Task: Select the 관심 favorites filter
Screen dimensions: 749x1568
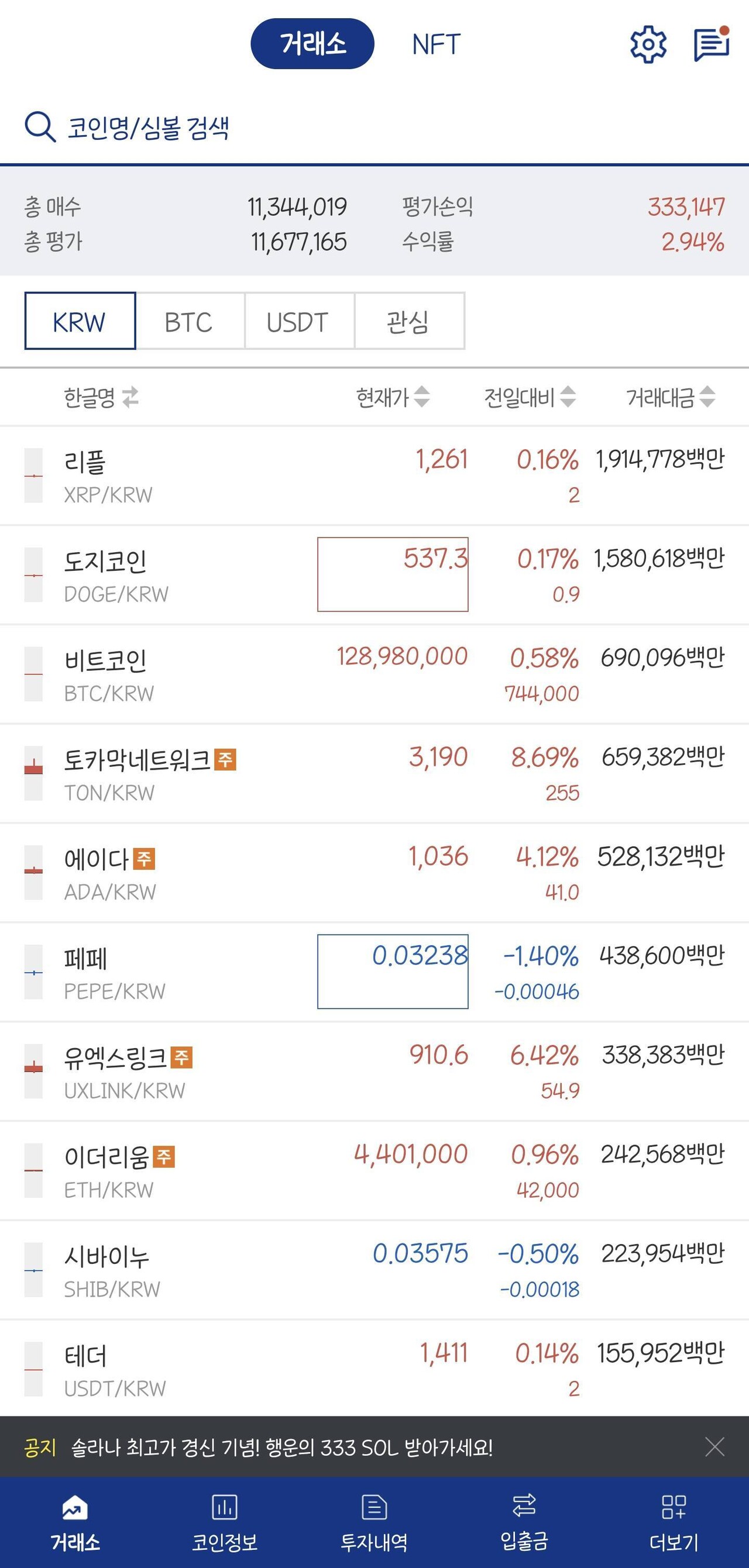Action: [x=408, y=322]
